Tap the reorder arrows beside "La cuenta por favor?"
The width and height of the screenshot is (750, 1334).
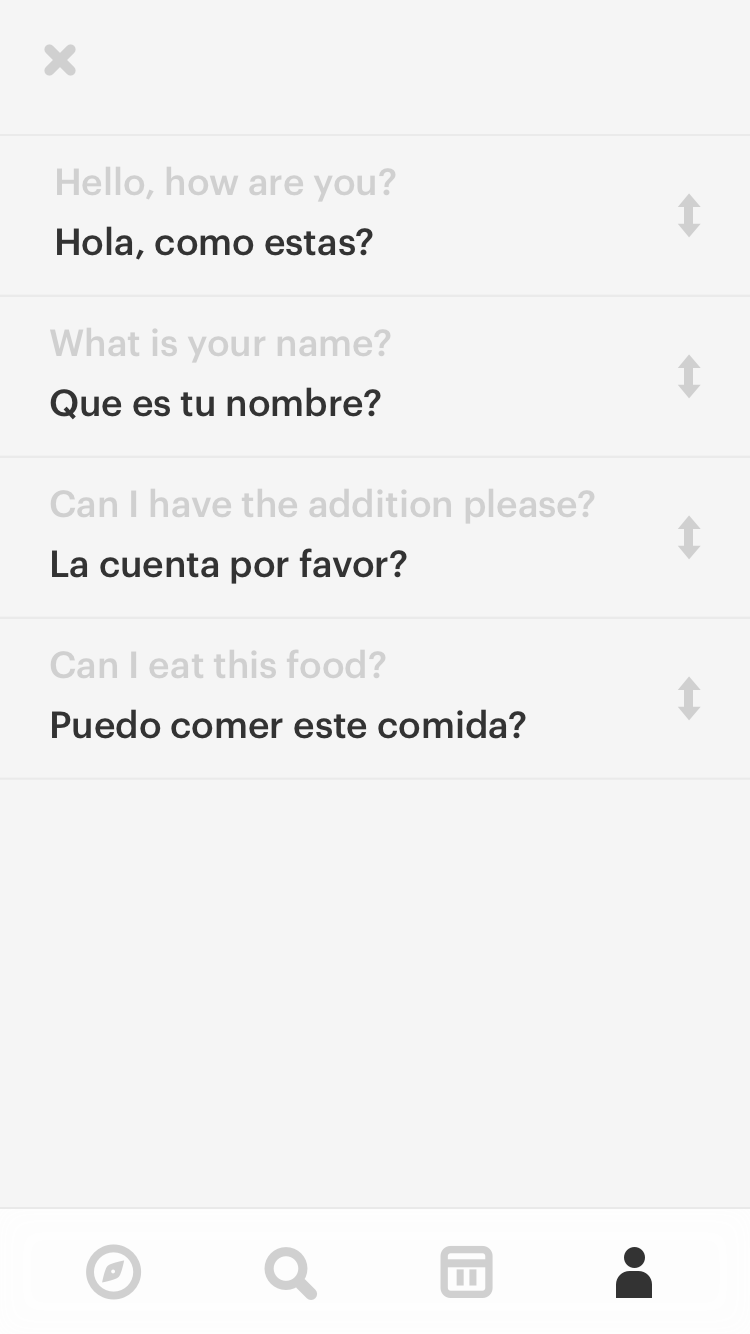(689, 538)
